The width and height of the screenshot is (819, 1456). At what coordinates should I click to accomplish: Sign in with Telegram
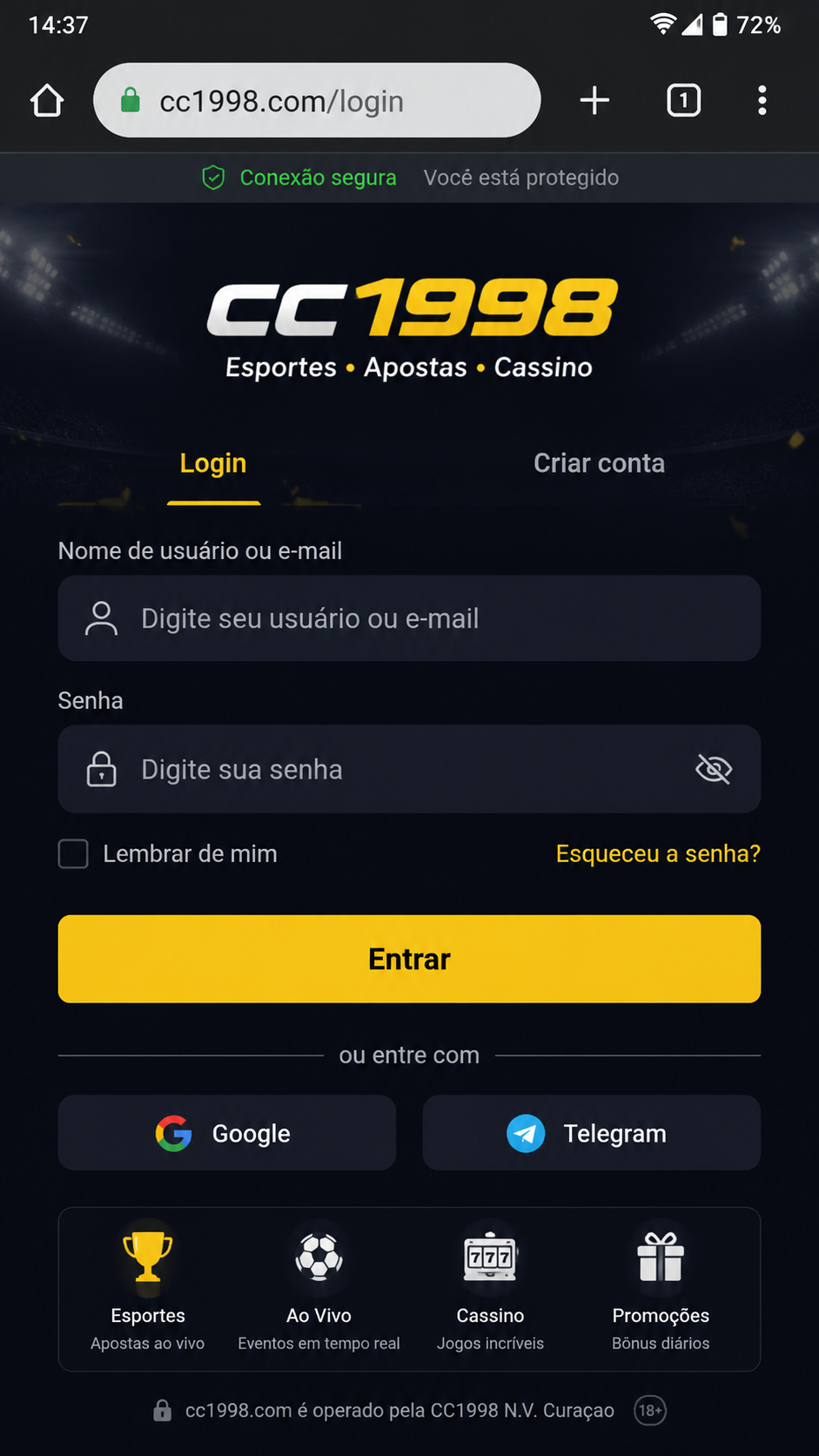click(x=592, y=1133)
